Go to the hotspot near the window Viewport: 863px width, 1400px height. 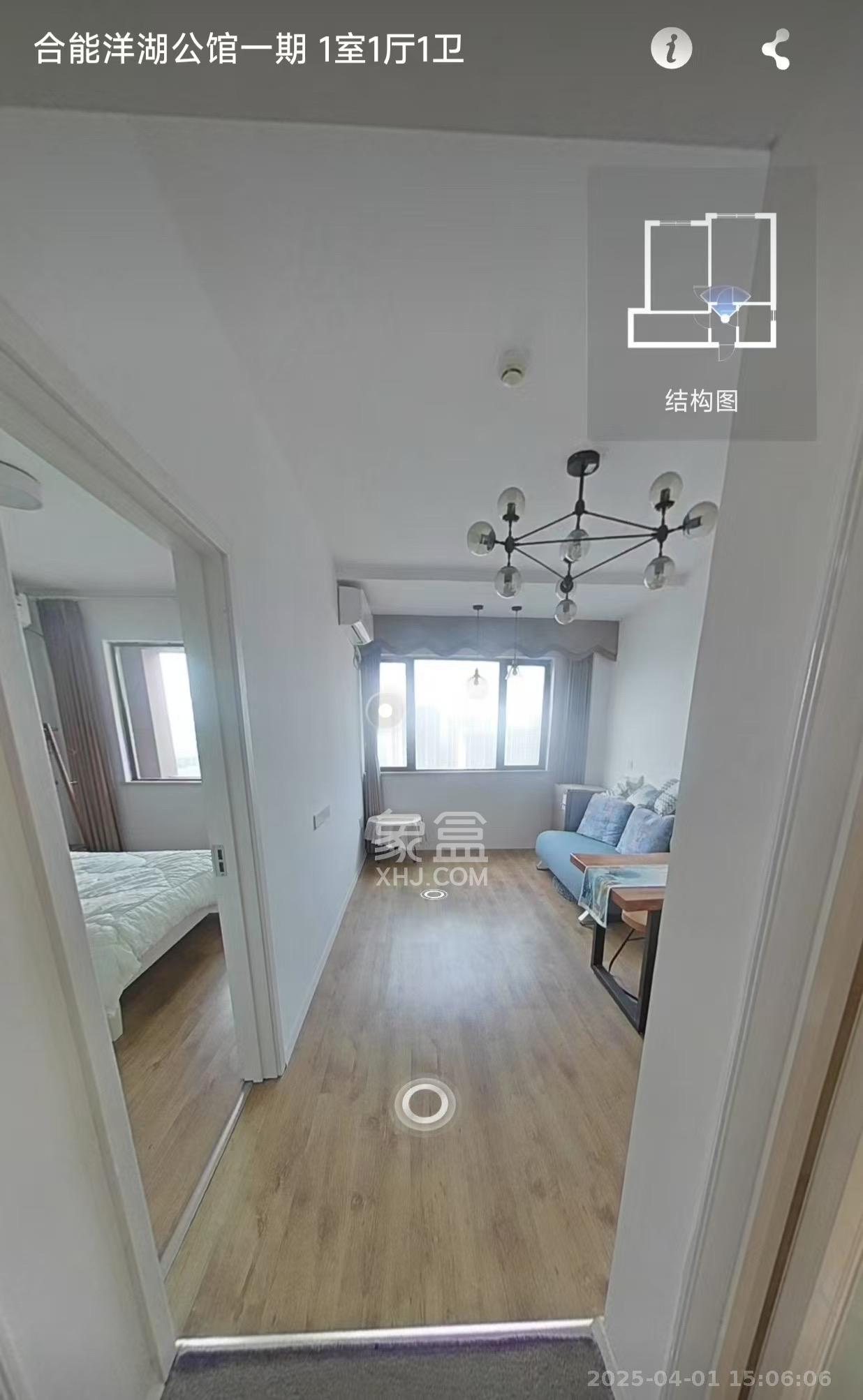385,711
